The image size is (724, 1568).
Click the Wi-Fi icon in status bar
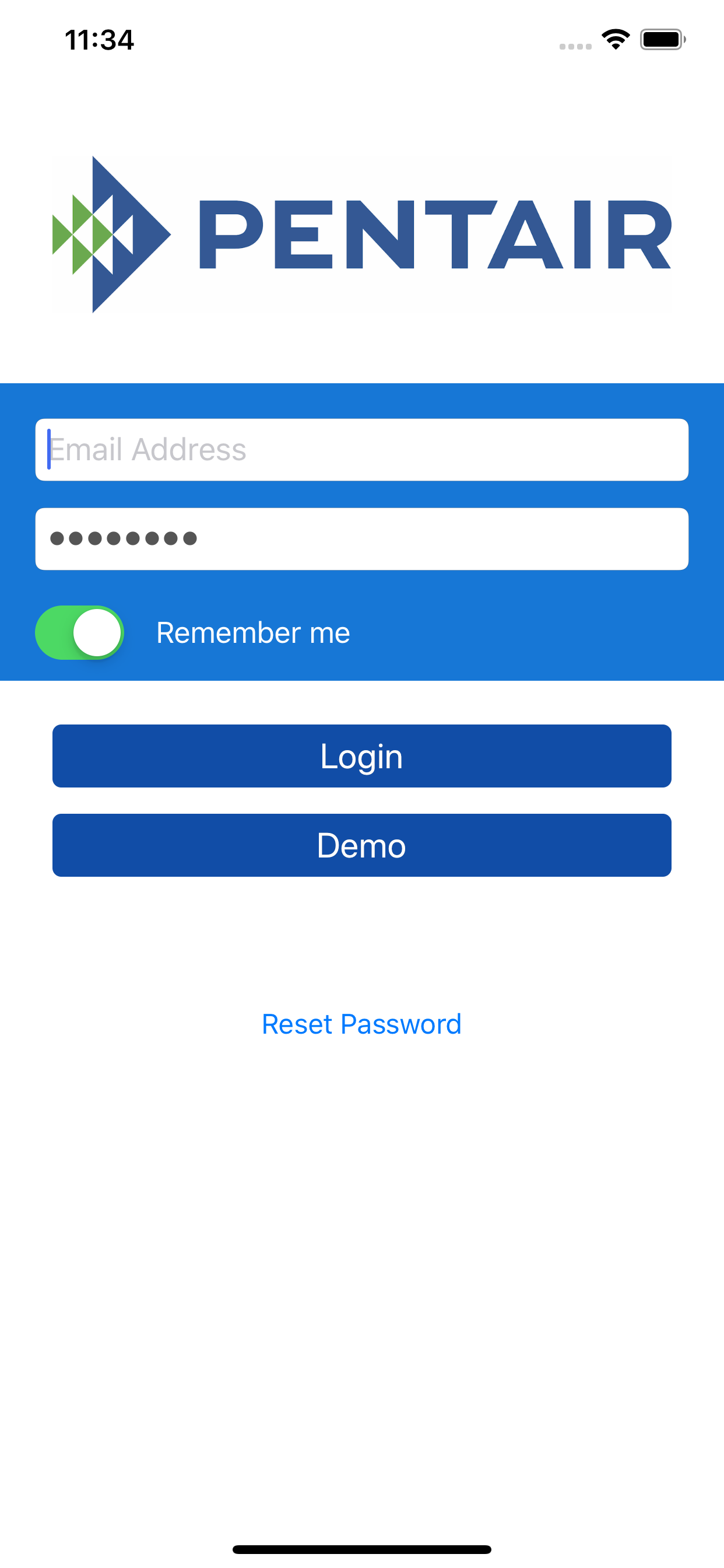[x=615, y=39]
